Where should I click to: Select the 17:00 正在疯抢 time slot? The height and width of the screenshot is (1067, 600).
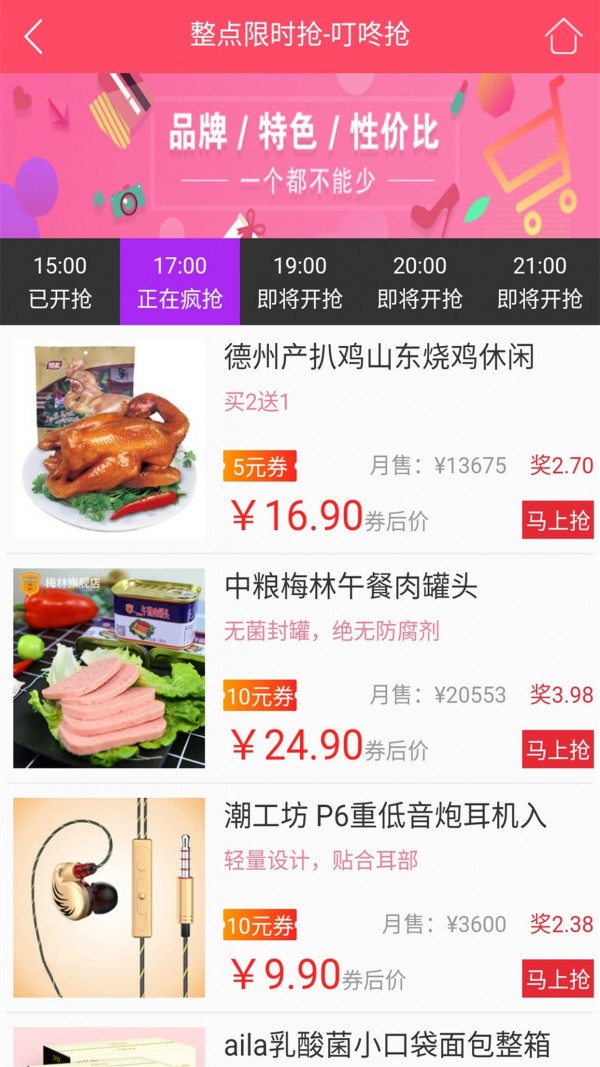pos(180,281)
